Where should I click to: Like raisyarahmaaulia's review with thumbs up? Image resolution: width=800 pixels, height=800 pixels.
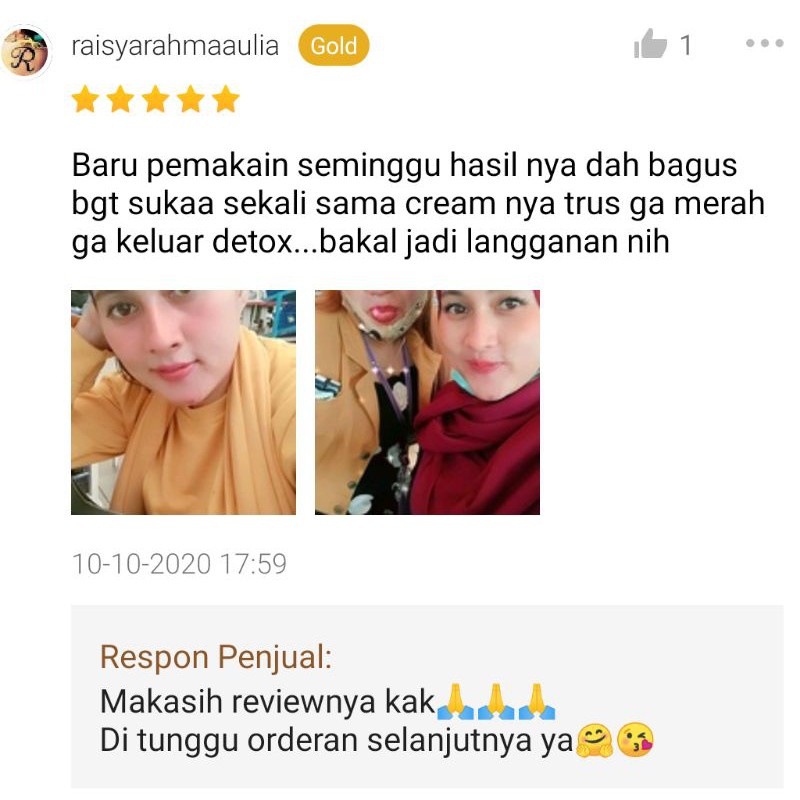point(650,45)
